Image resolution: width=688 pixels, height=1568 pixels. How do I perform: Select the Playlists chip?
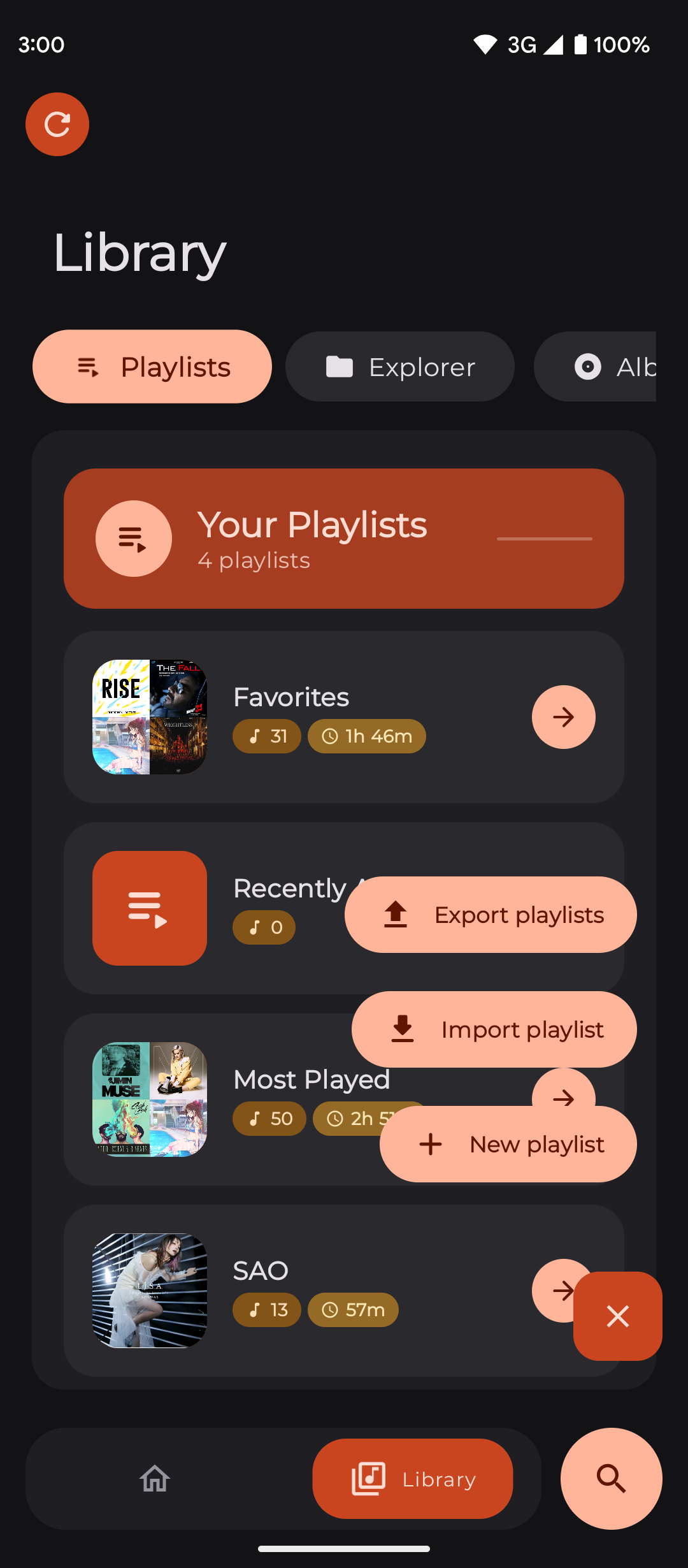152,367
